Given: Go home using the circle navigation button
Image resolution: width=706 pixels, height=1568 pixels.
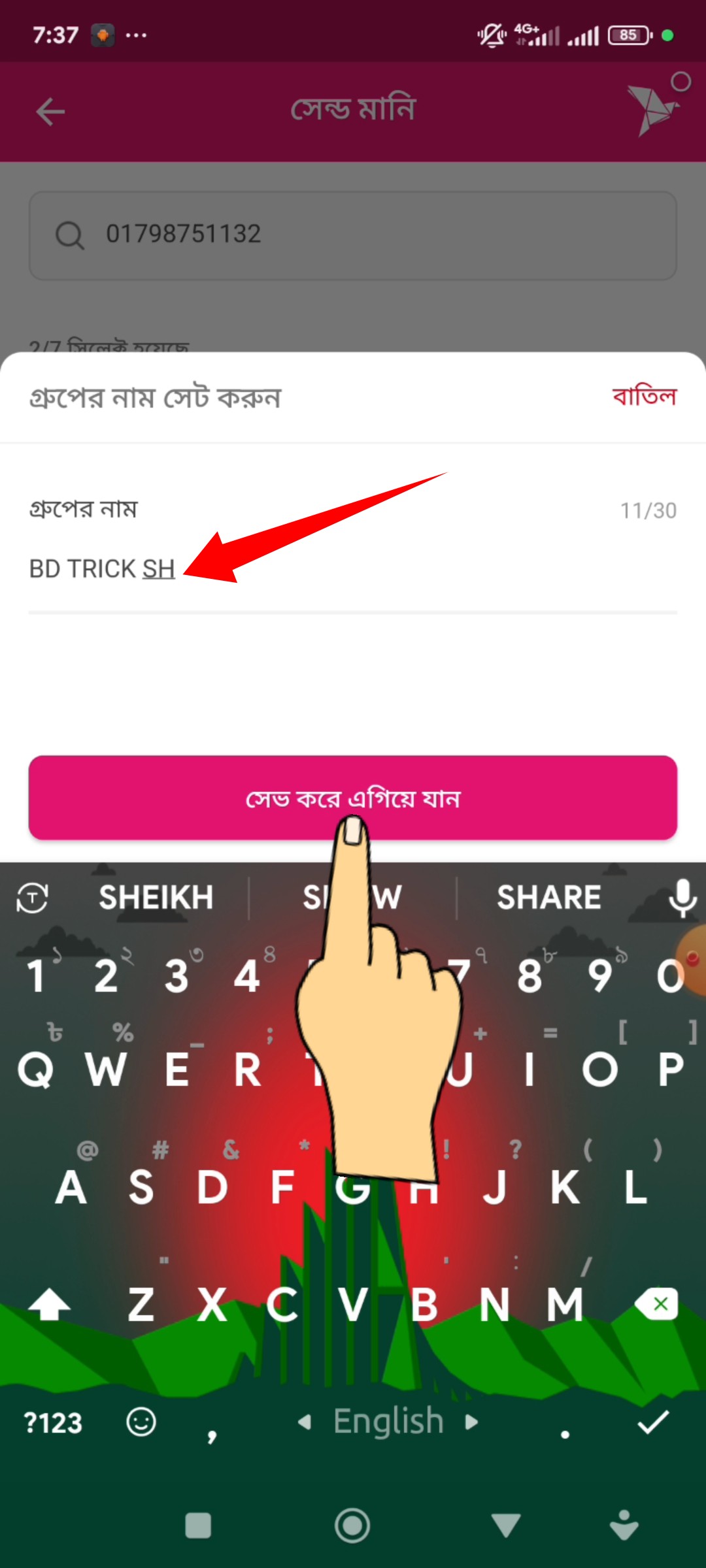Looking at the screenshot, I should [x=352, y=1526].
